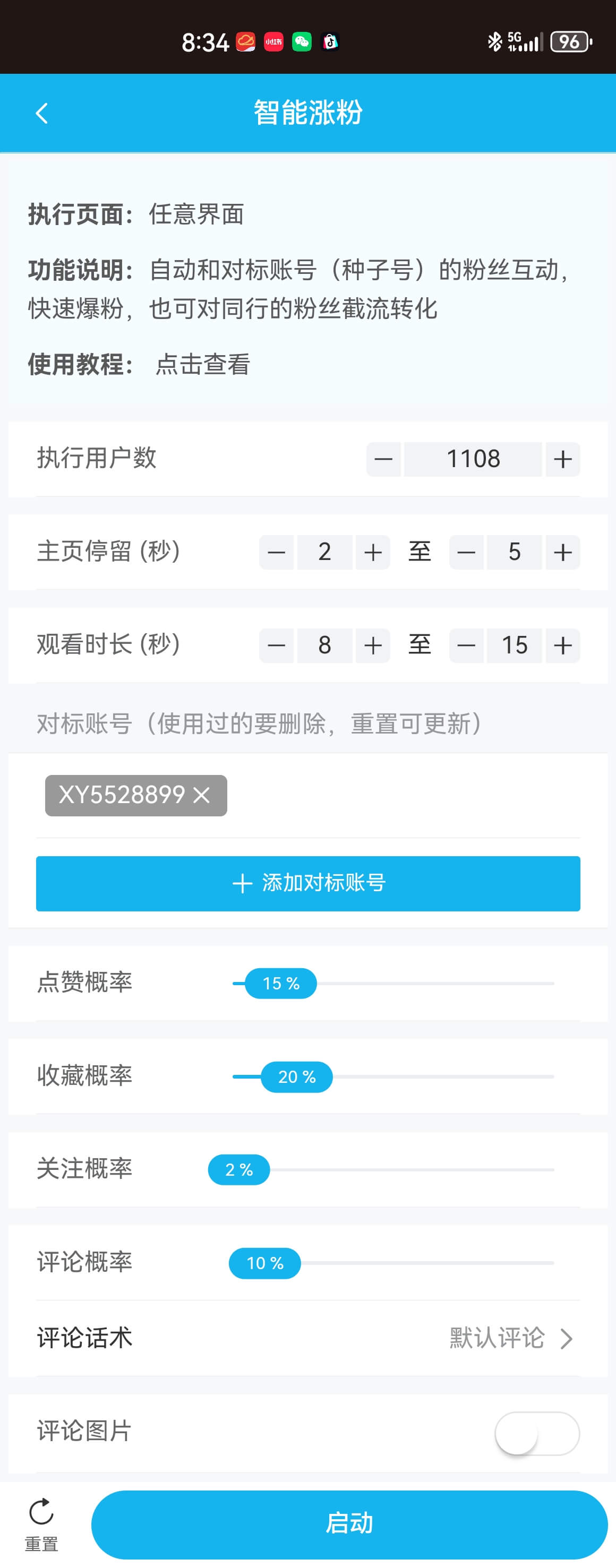Tap the Douyin icon in the status bar
This screenshot has height=1568, width=616.
(329, 42)
